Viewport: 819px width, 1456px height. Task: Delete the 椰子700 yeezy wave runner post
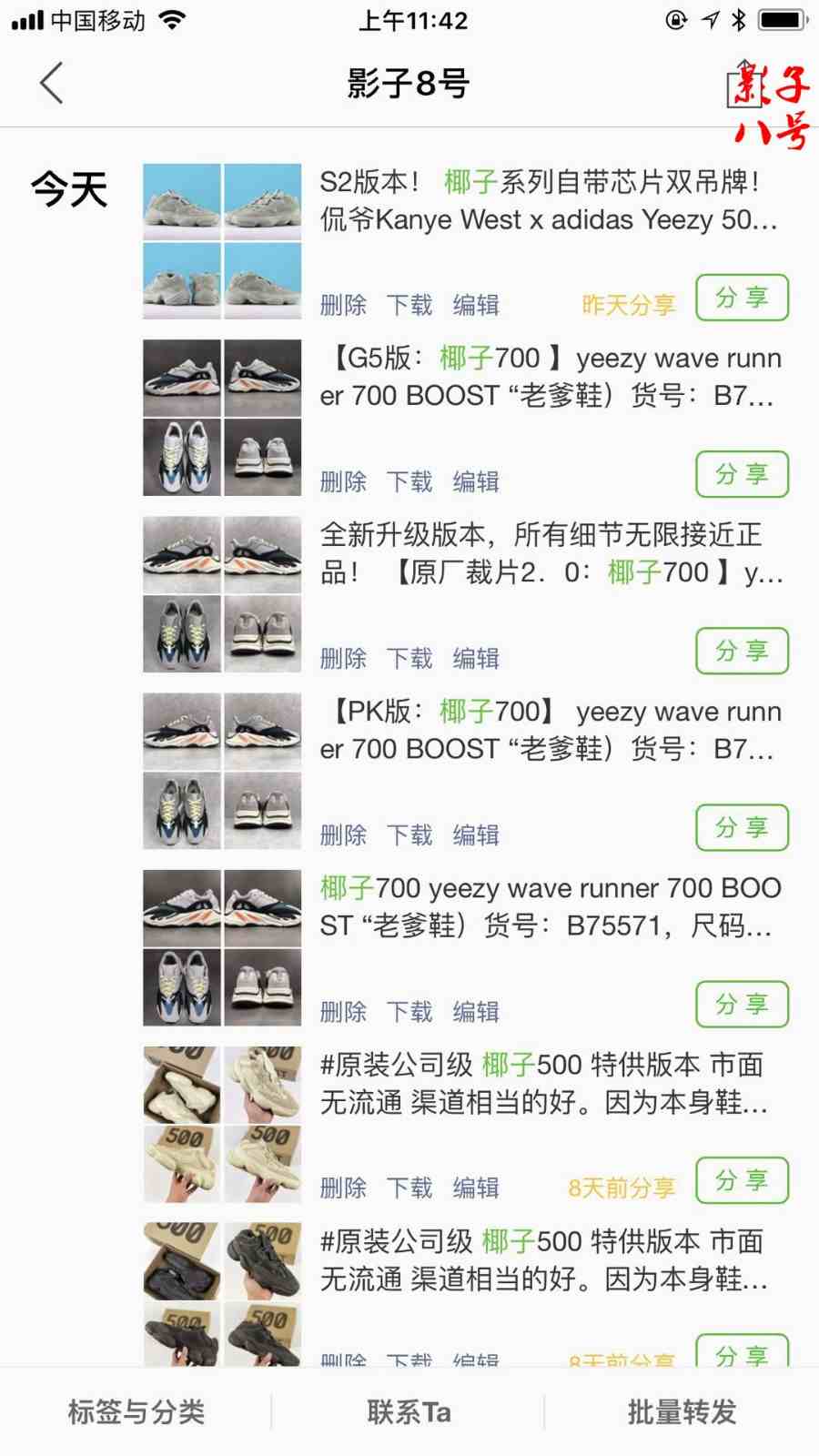[343, 1011]
